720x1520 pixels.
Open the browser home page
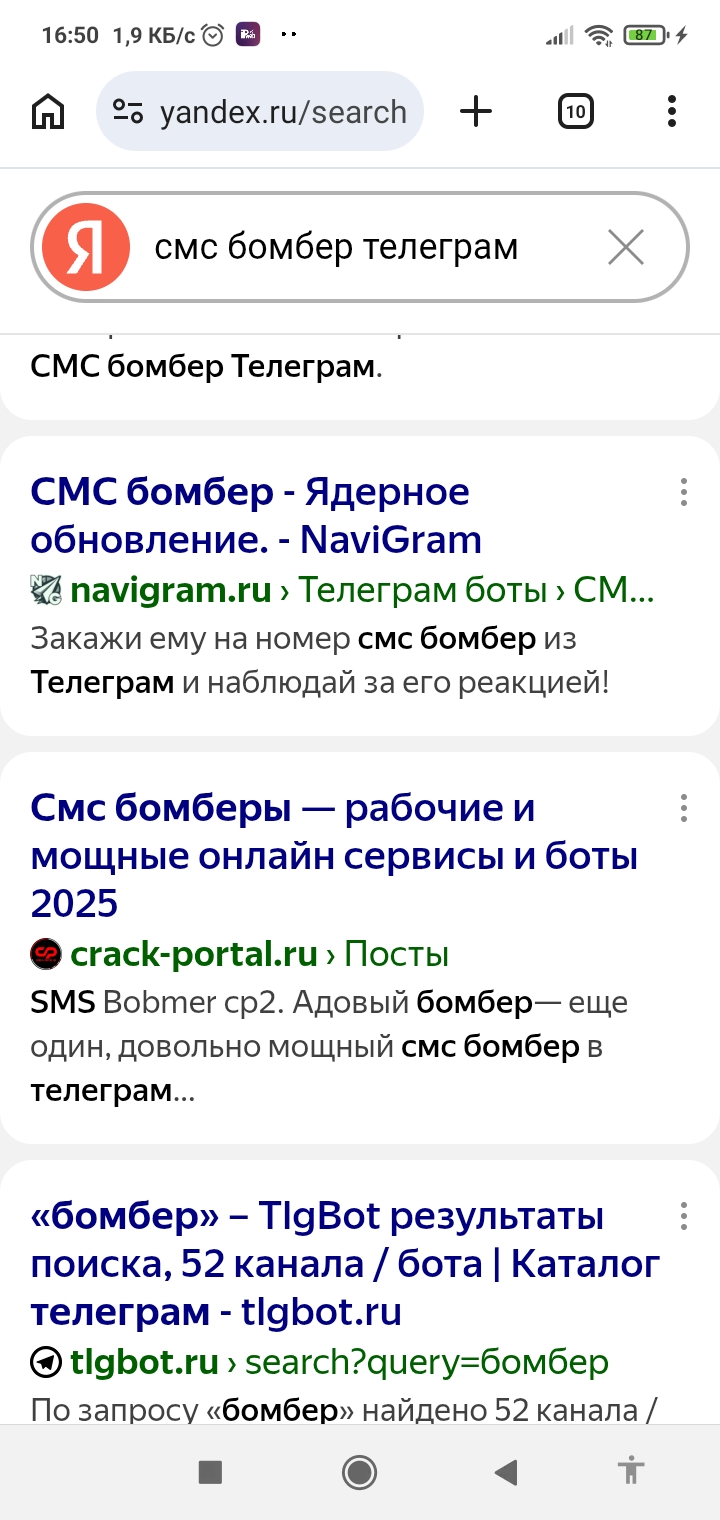click(x=48, y=112)
